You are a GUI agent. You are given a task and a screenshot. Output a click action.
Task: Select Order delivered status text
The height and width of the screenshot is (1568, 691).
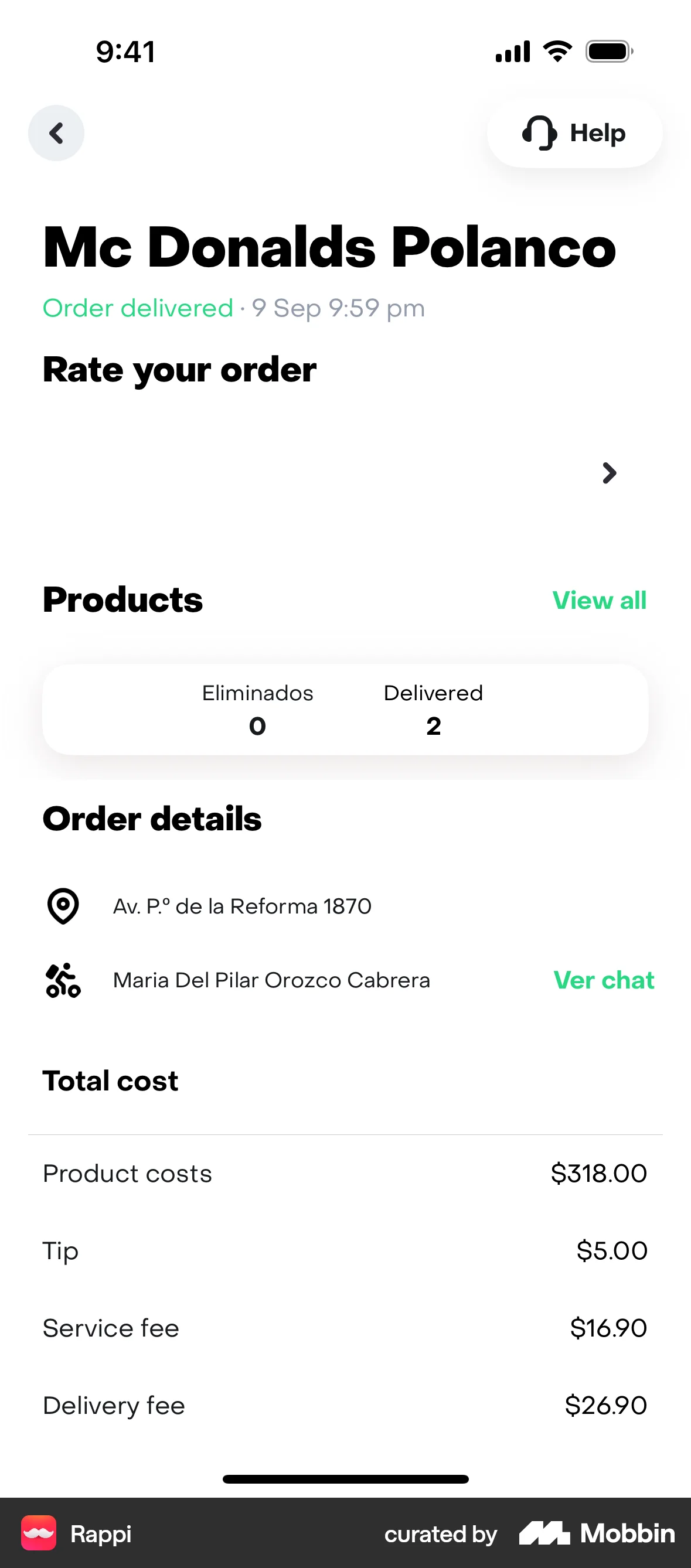coord(138,308)
